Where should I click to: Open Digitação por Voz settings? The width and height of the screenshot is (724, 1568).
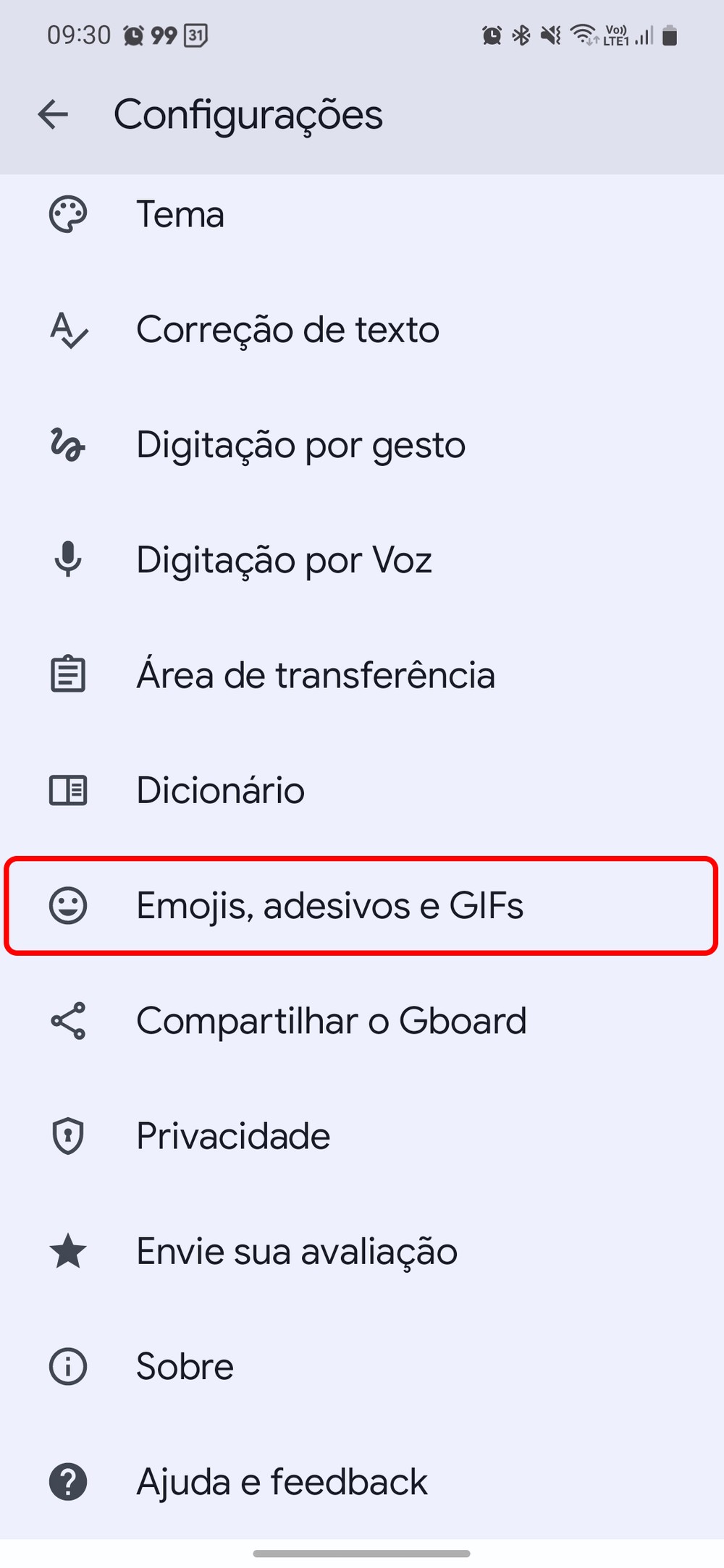coord(284,560)
